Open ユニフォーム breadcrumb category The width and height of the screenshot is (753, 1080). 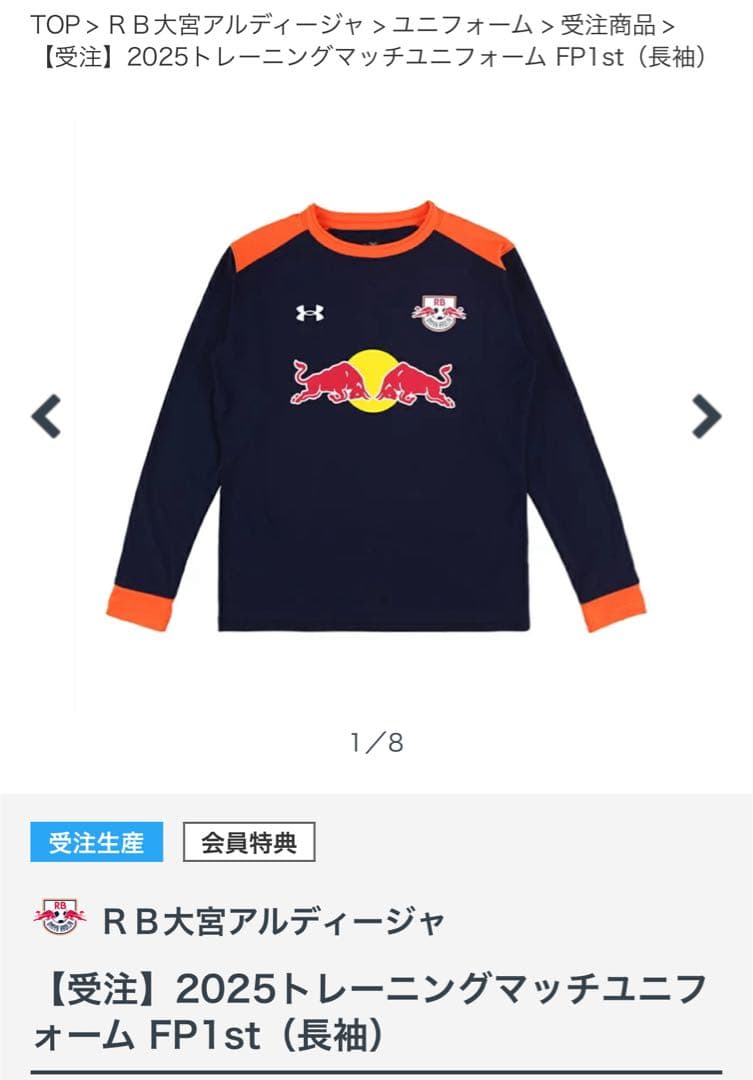pos(460,24)
